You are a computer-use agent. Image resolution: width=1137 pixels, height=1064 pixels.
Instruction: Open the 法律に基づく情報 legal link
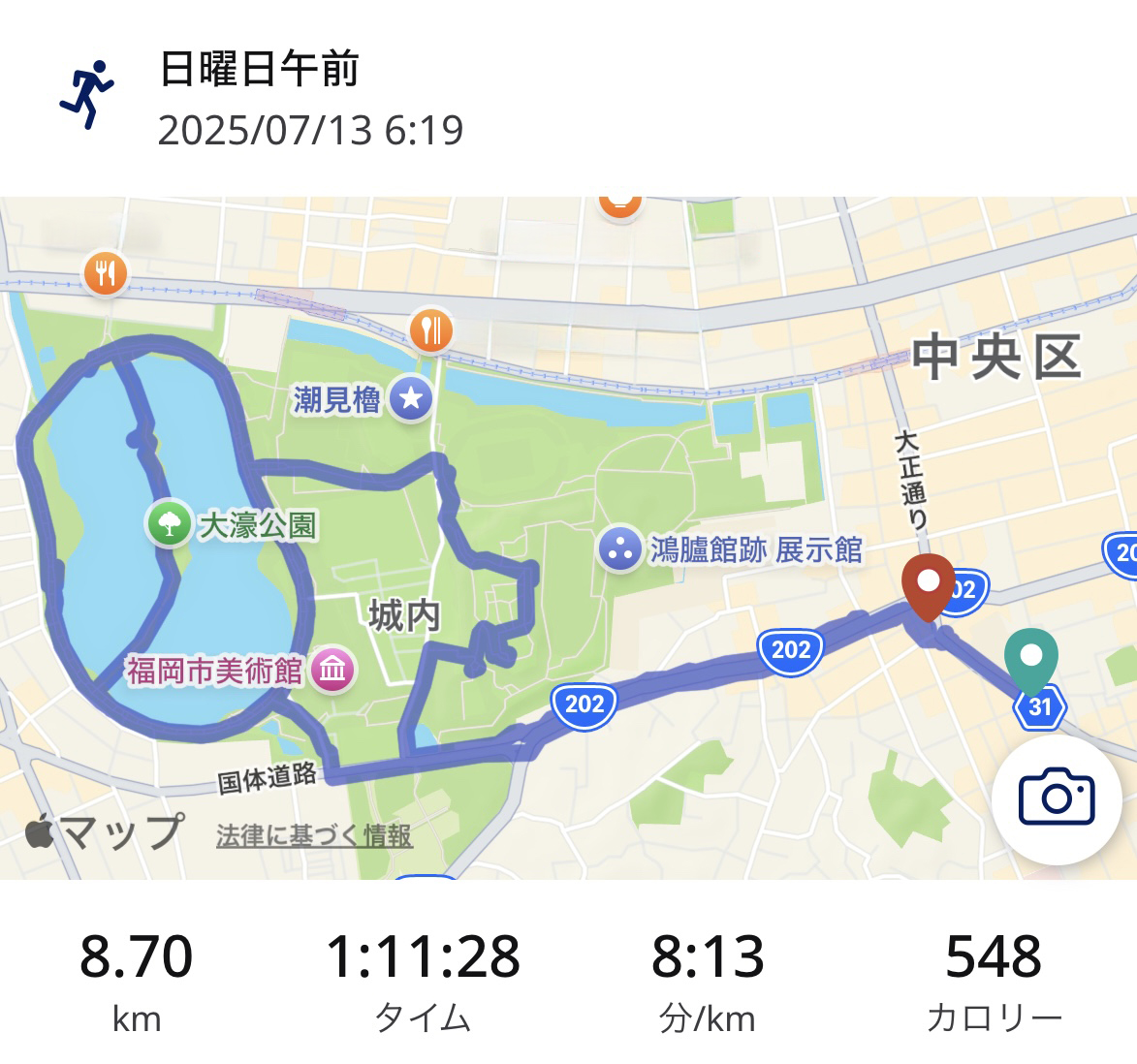click(x=314, y=835)
